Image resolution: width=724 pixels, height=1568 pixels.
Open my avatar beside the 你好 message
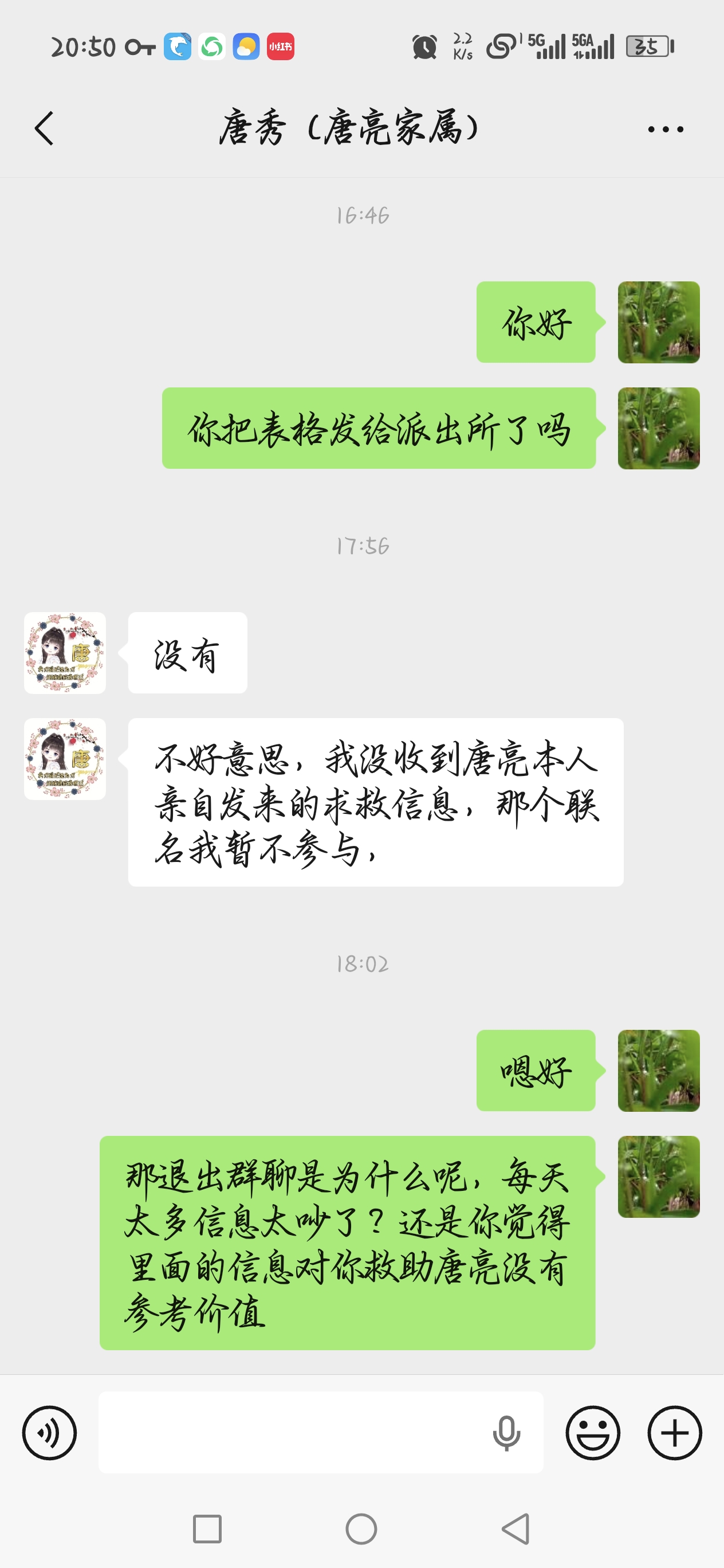pos(658,322)
